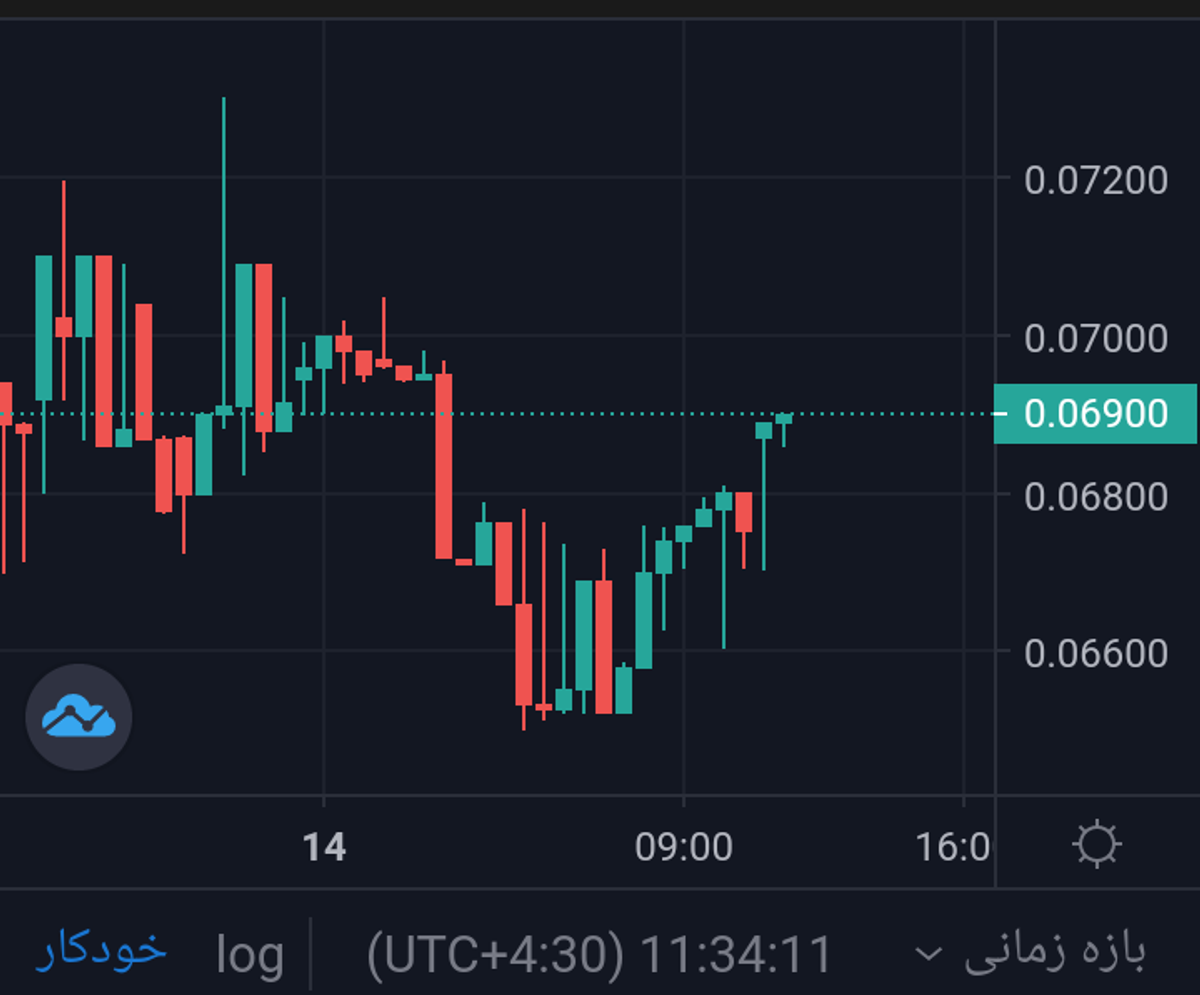Enable خودکار auto scale
This screenshot has width=1200, height=995.
tap(101, 950)
